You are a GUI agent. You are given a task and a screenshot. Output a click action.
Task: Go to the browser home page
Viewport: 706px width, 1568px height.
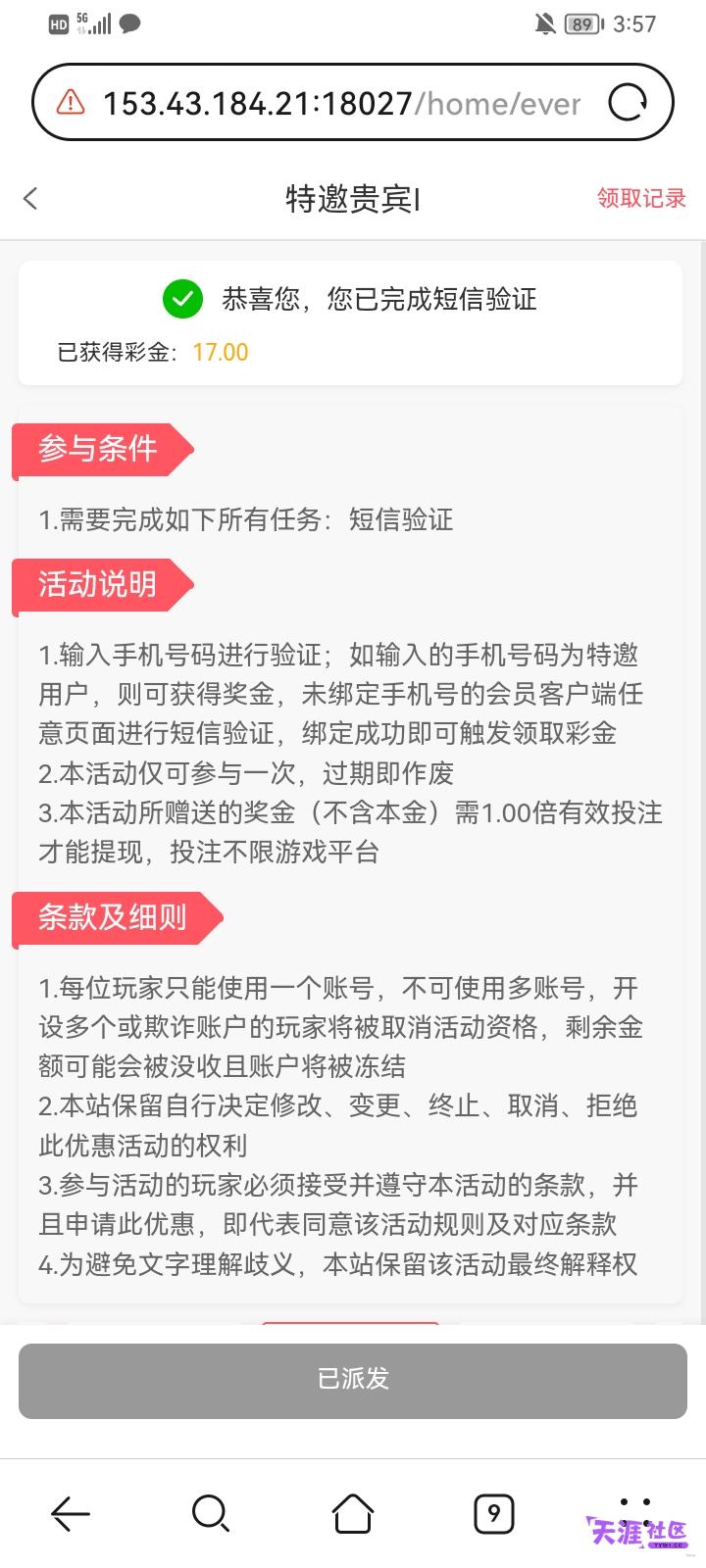(353, 1514)
